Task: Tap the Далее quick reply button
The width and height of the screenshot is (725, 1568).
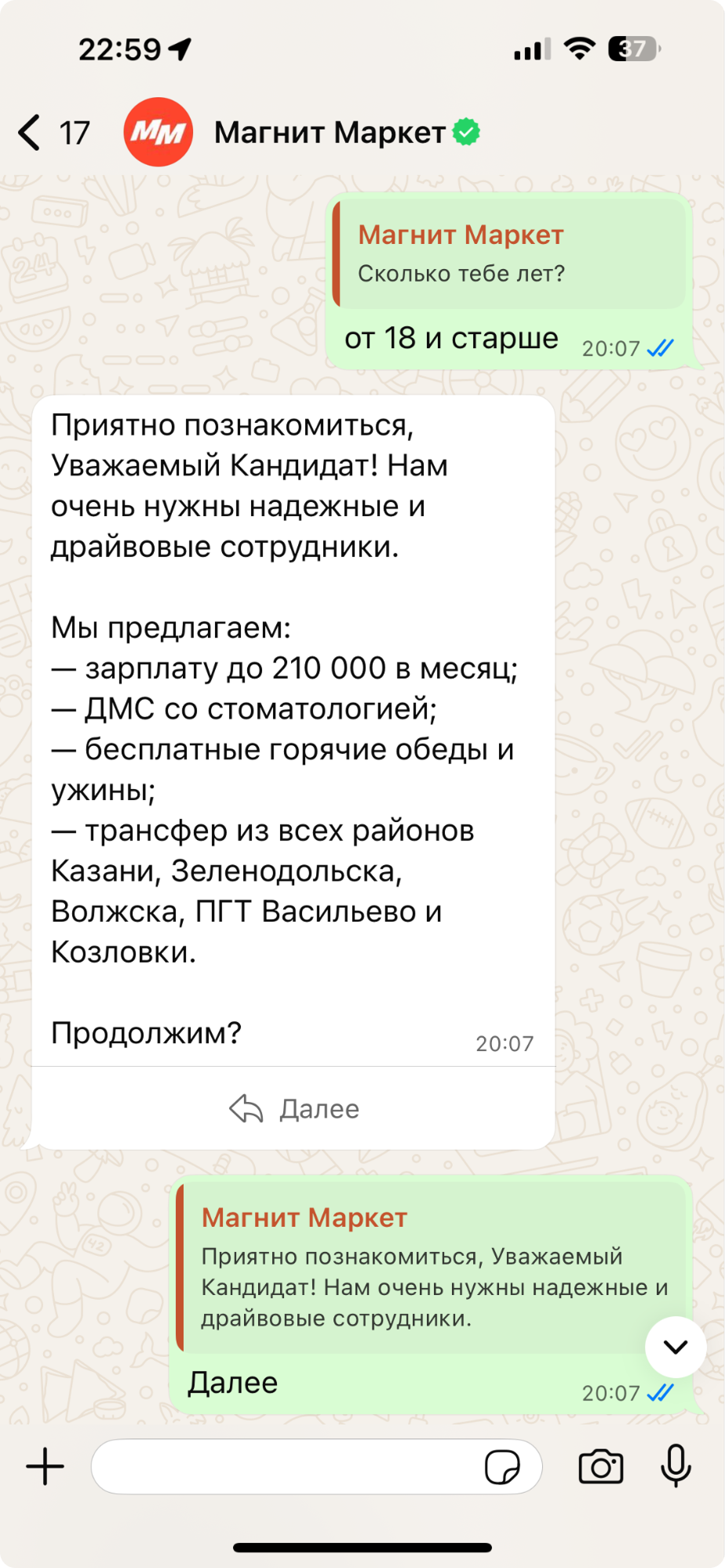Action: pyautogui.click(x=294, y=1108)
